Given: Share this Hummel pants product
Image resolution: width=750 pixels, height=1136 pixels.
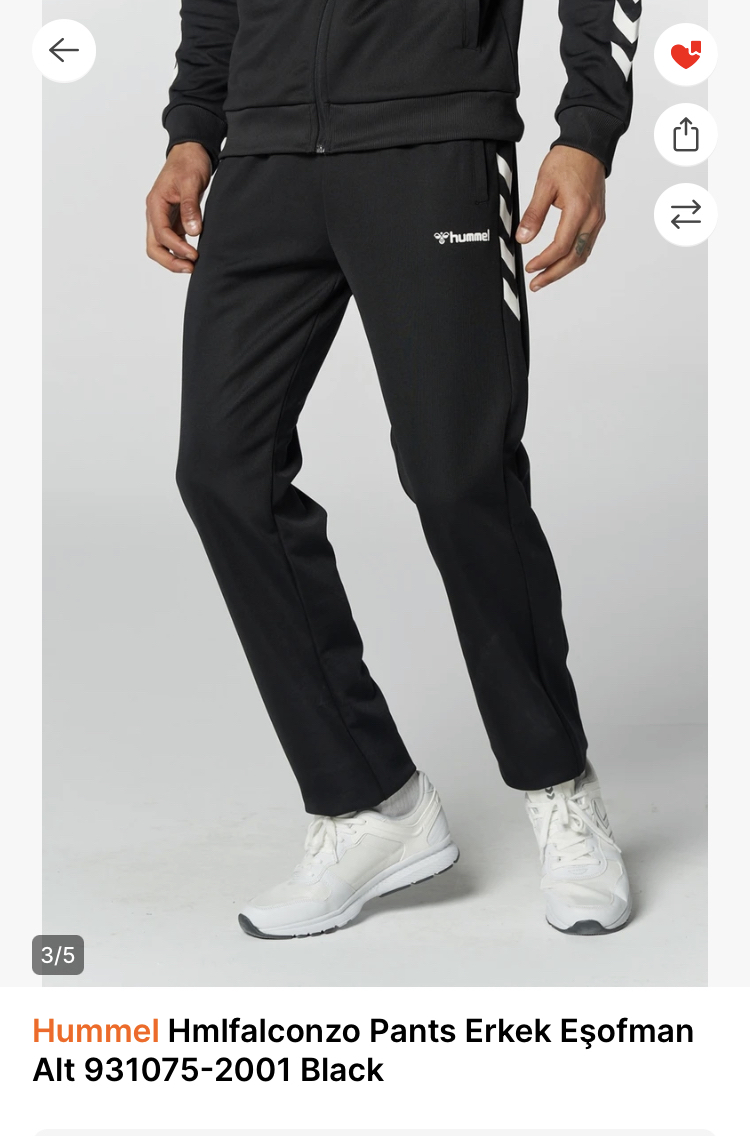Looking at the screenshot, I should (685, 134).
